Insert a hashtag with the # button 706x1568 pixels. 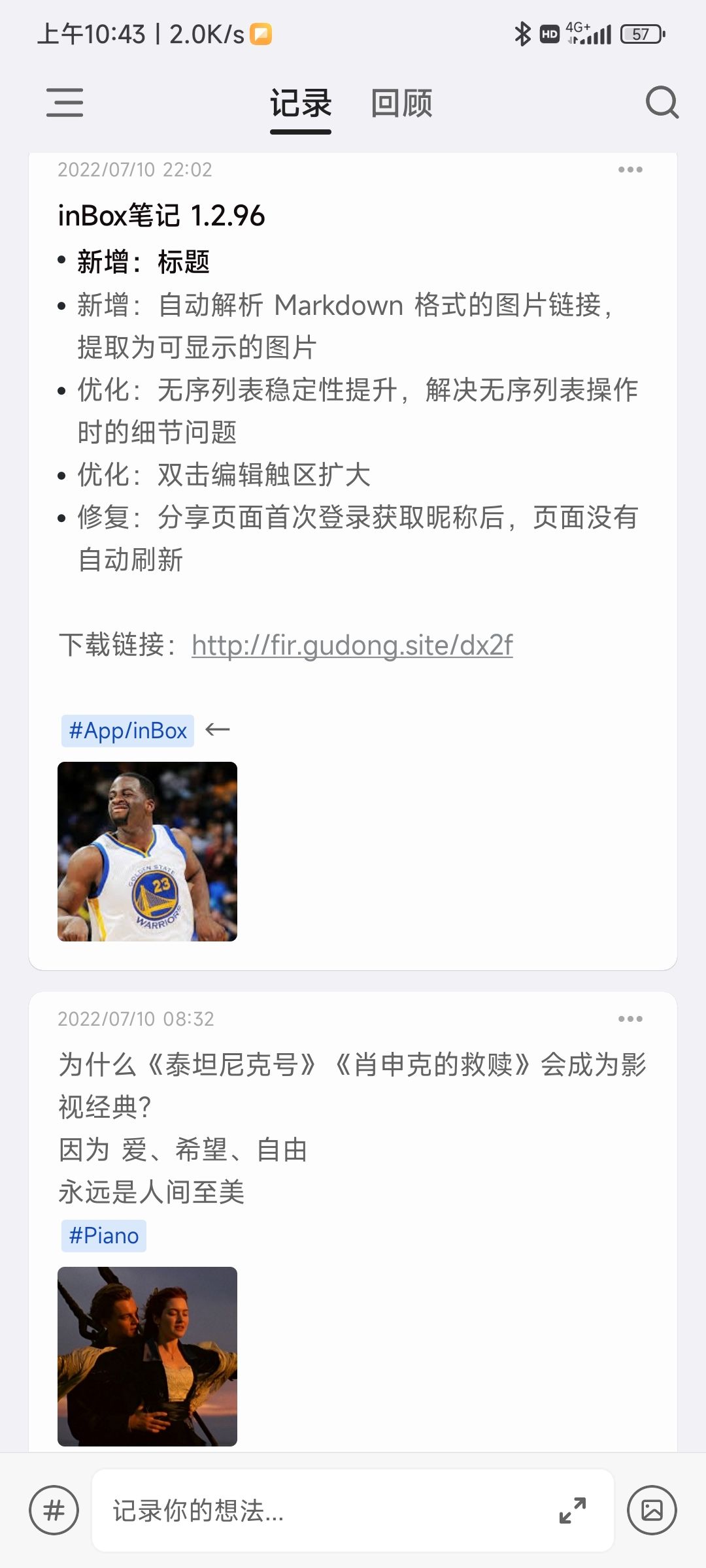(x=54, y=1511)
